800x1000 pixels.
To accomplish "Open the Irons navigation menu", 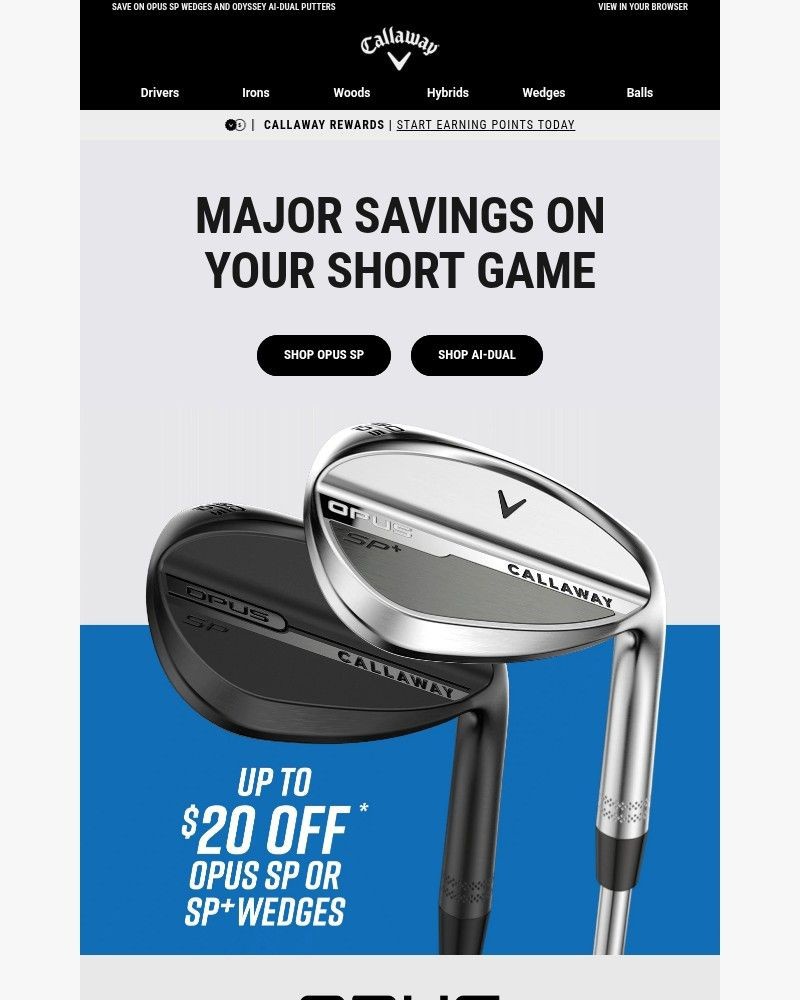I will click(x=255, y=92).
